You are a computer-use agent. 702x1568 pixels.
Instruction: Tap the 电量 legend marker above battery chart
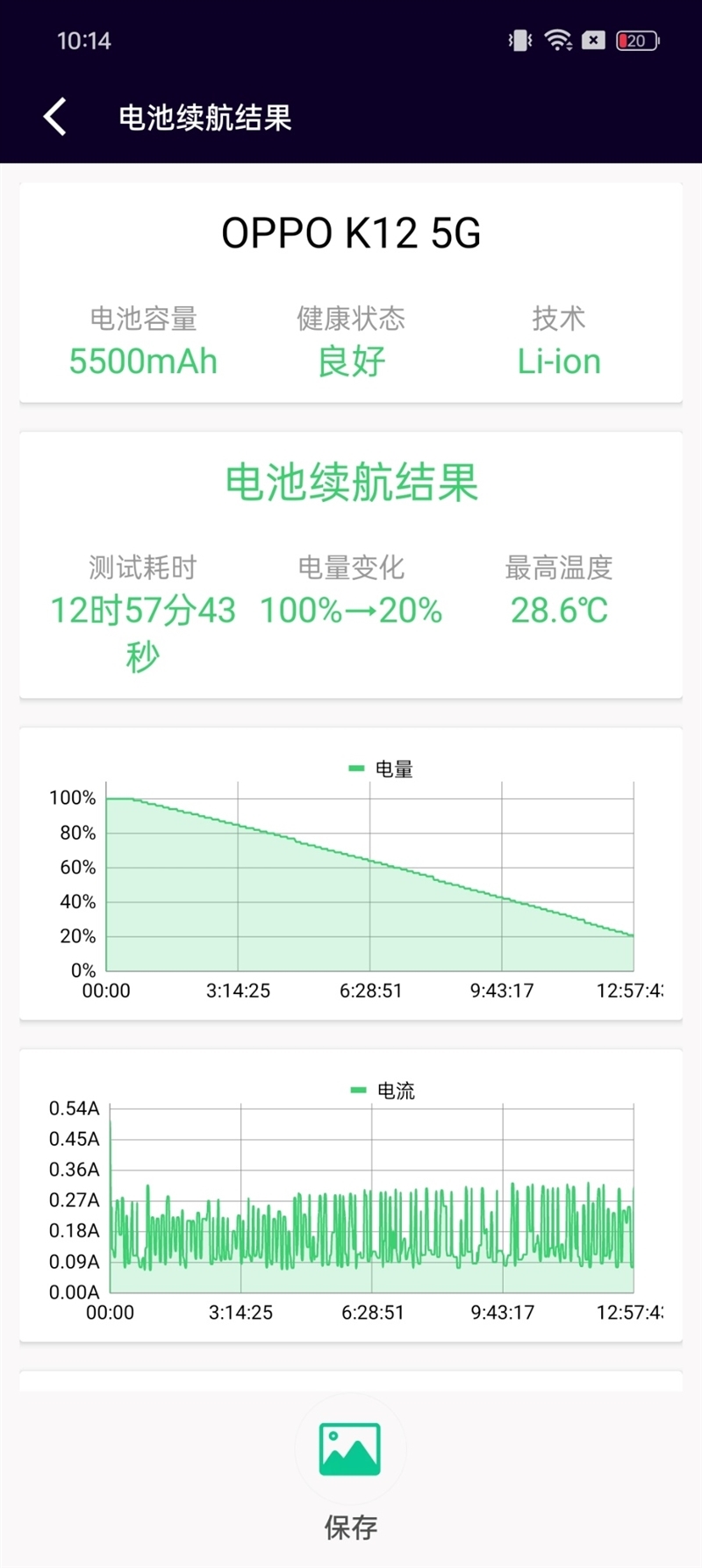tap(356, 767)
